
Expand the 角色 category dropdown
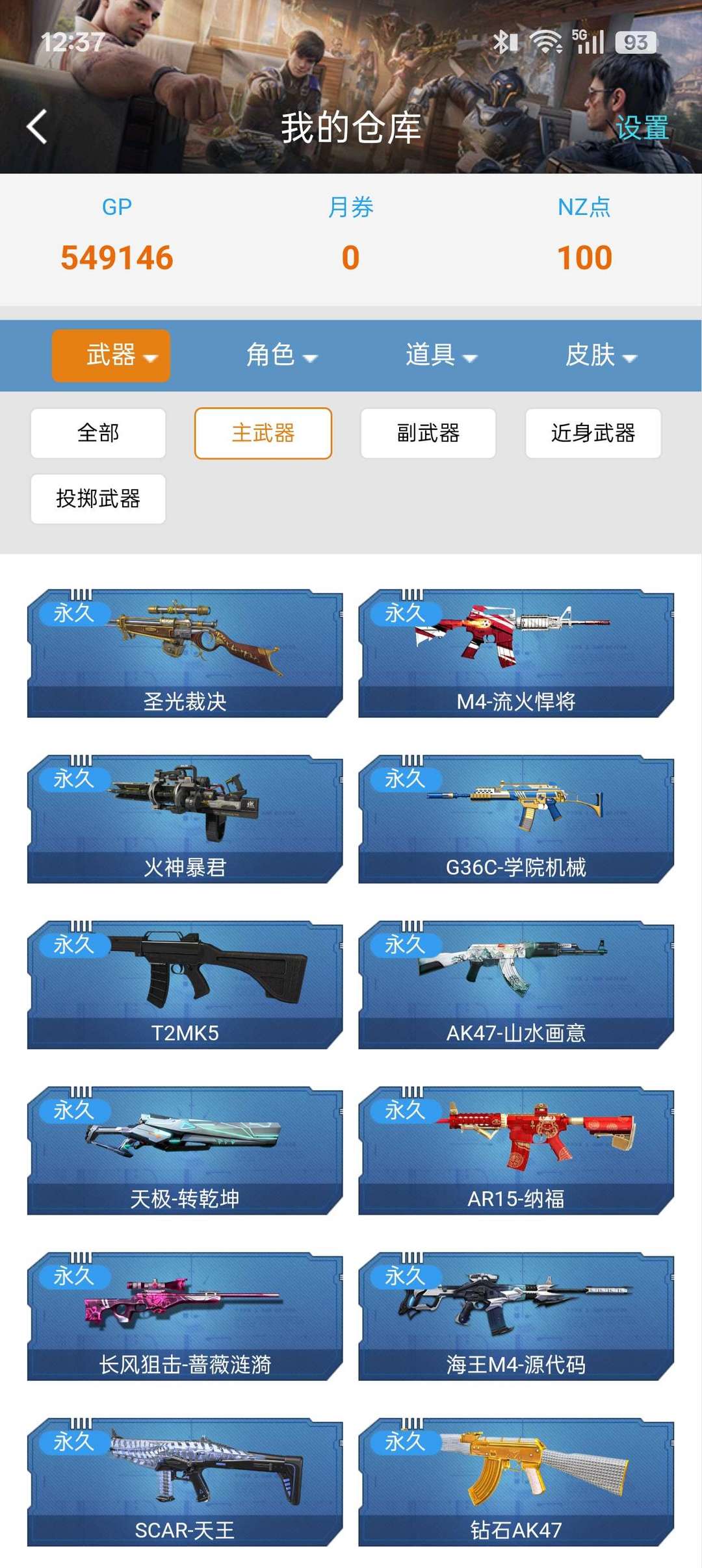pos(281,356)
